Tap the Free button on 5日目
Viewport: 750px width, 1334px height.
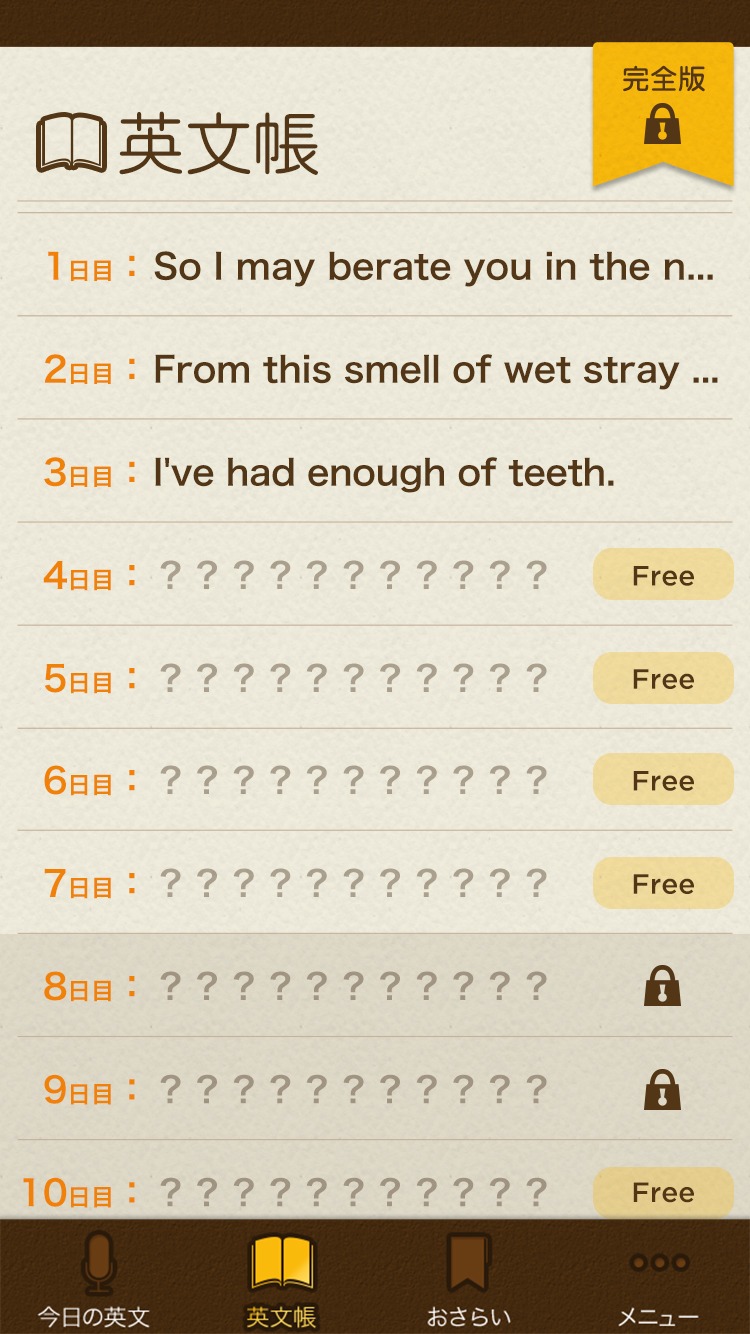[x=663, y=679]
